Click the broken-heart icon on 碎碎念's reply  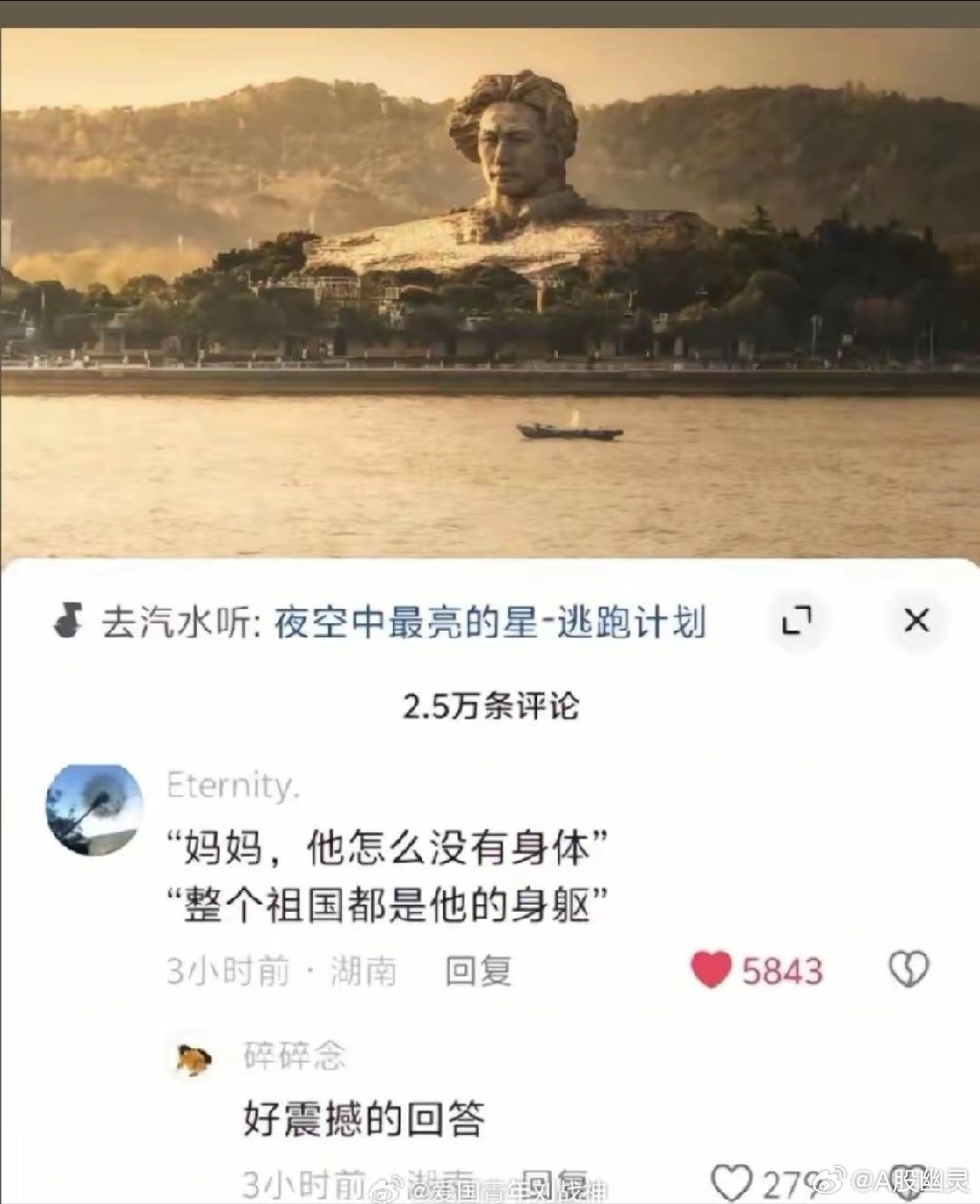click(907, 1180)
